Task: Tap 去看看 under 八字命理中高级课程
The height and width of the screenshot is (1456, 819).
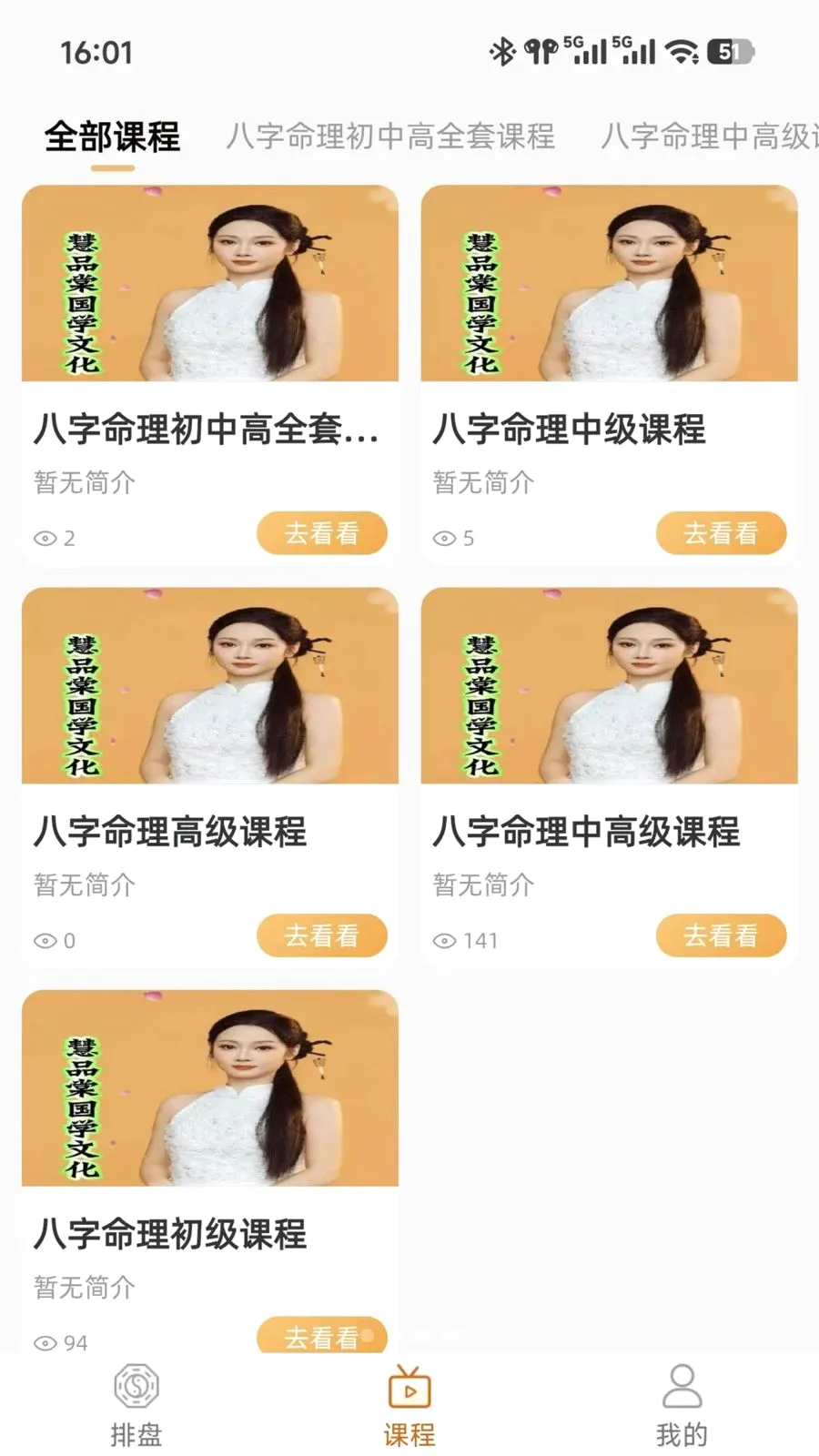Action: (721, 935)
